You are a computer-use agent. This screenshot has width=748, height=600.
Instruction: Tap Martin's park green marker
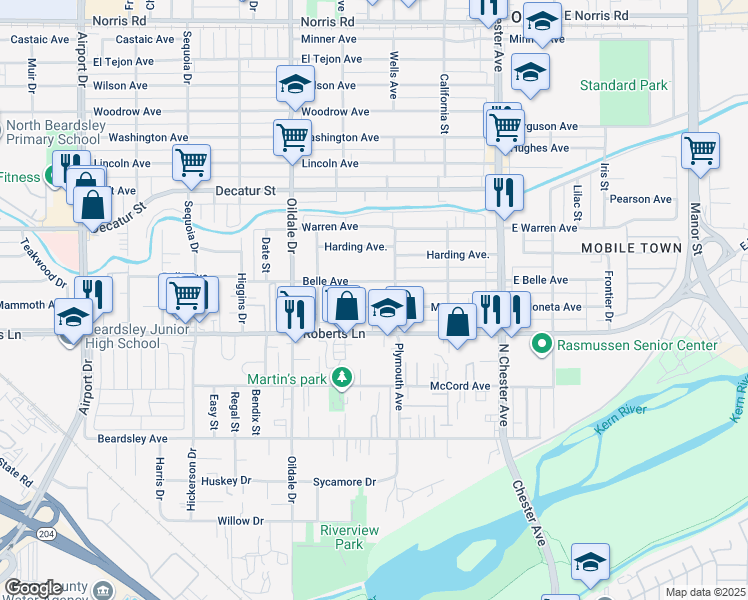click(342, 377)
